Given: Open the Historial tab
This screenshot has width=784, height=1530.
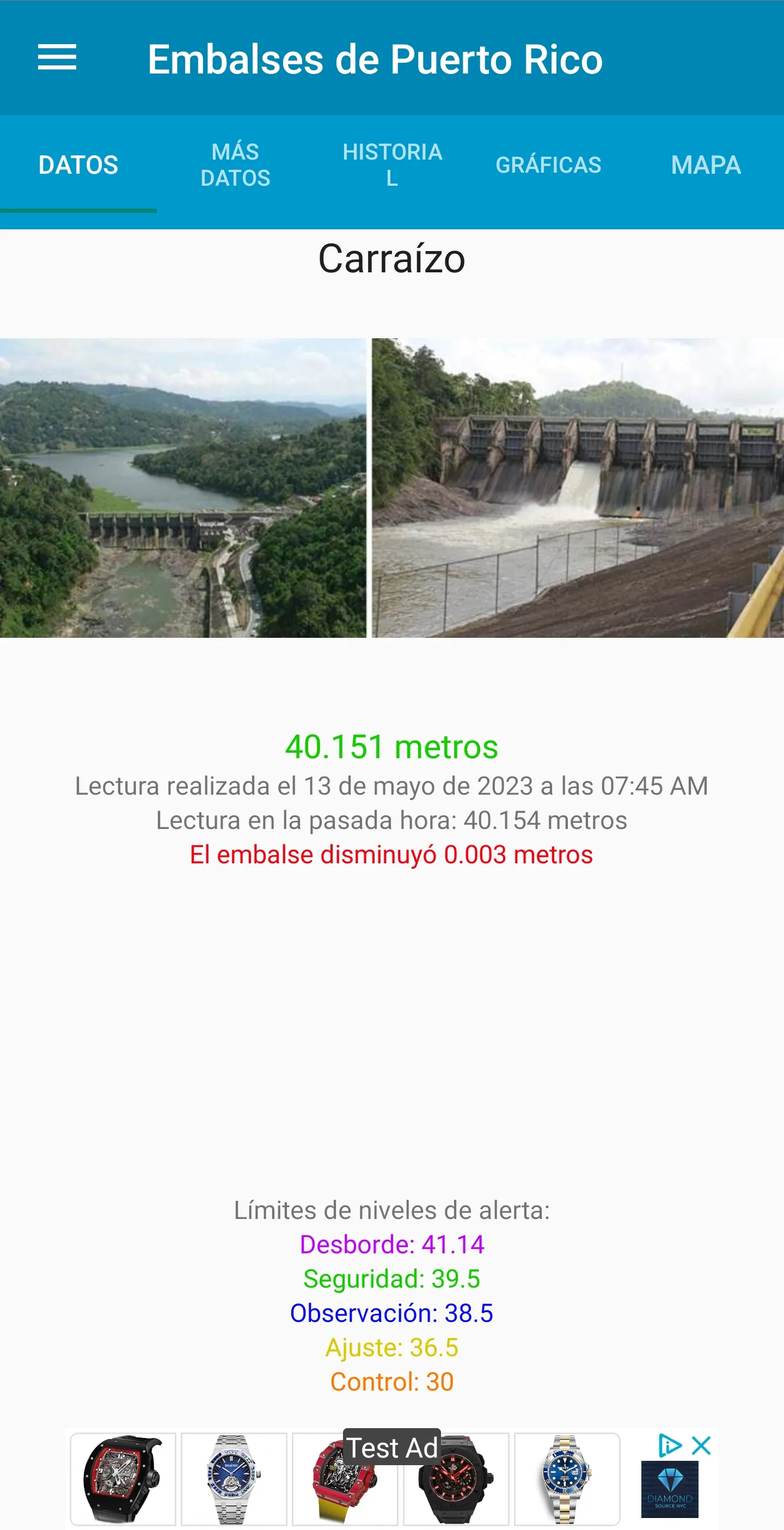Looking at the screenshot, I should coord(393,165).
